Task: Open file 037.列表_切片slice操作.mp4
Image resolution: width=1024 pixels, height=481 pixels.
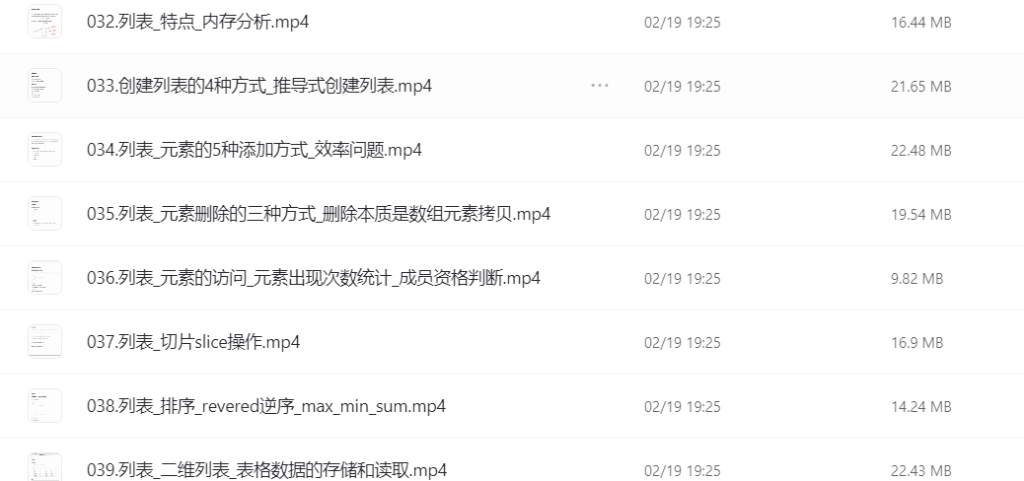Action: tap(193, 342)
